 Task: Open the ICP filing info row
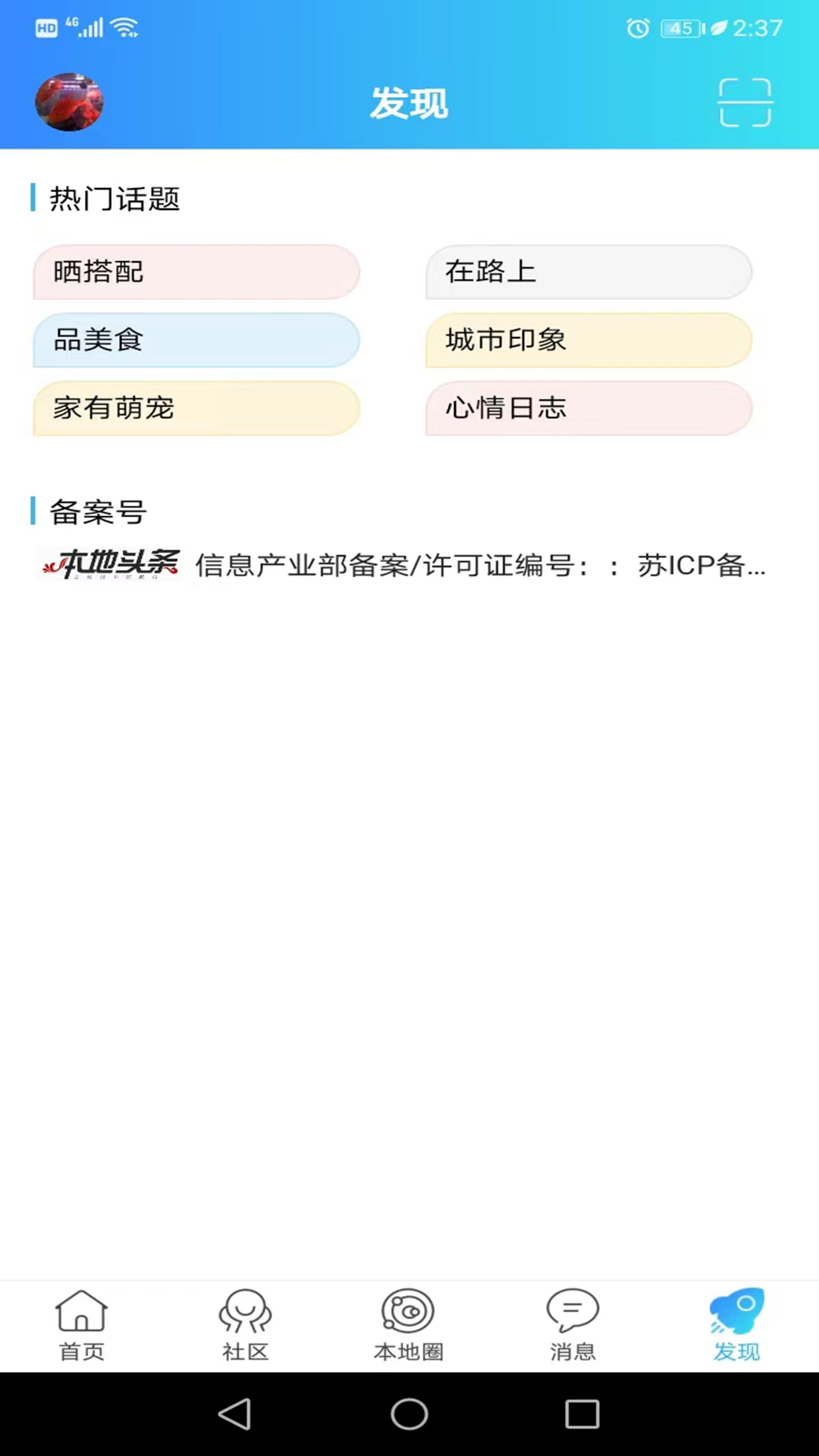(403, 565)
